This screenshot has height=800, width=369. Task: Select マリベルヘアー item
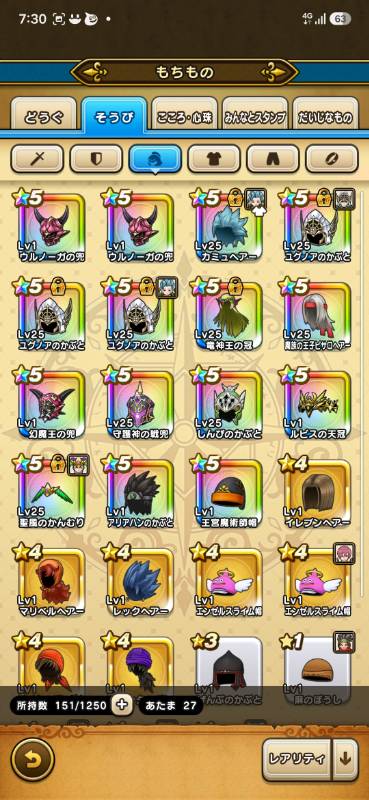52,579
